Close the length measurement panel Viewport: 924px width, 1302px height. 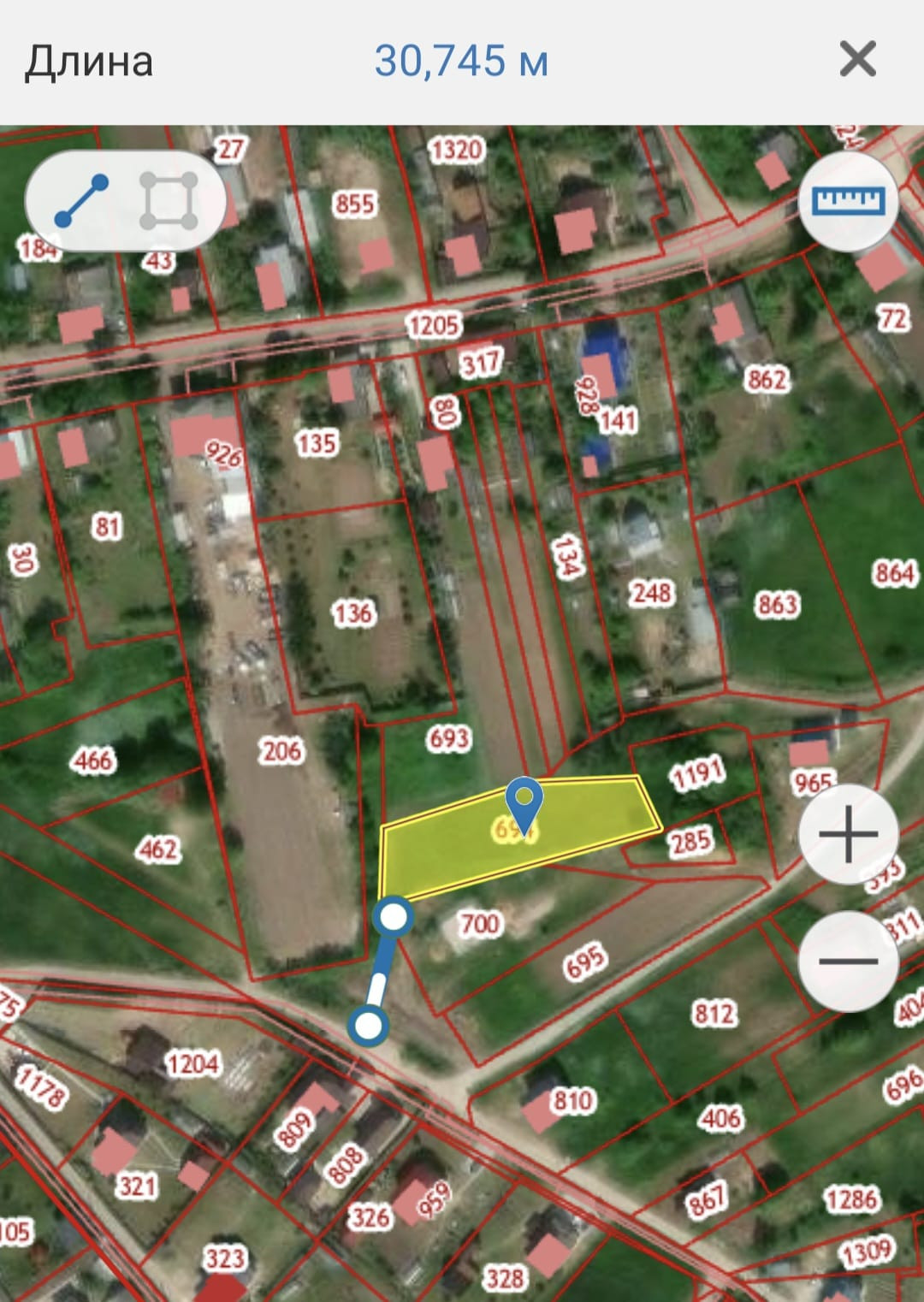coord(857,60)
